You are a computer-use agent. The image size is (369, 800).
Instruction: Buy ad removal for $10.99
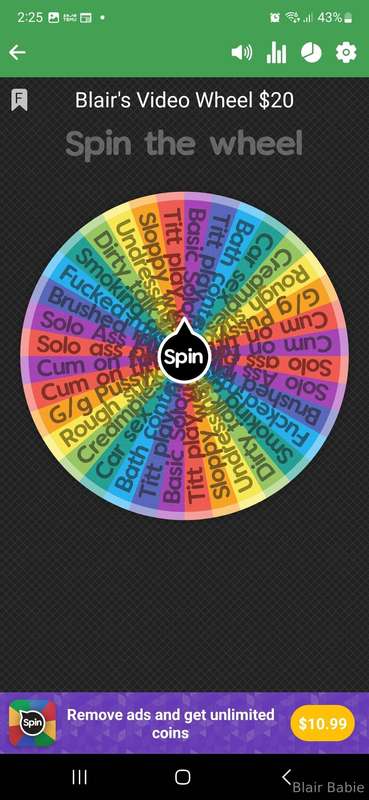(x=323, y=723)
